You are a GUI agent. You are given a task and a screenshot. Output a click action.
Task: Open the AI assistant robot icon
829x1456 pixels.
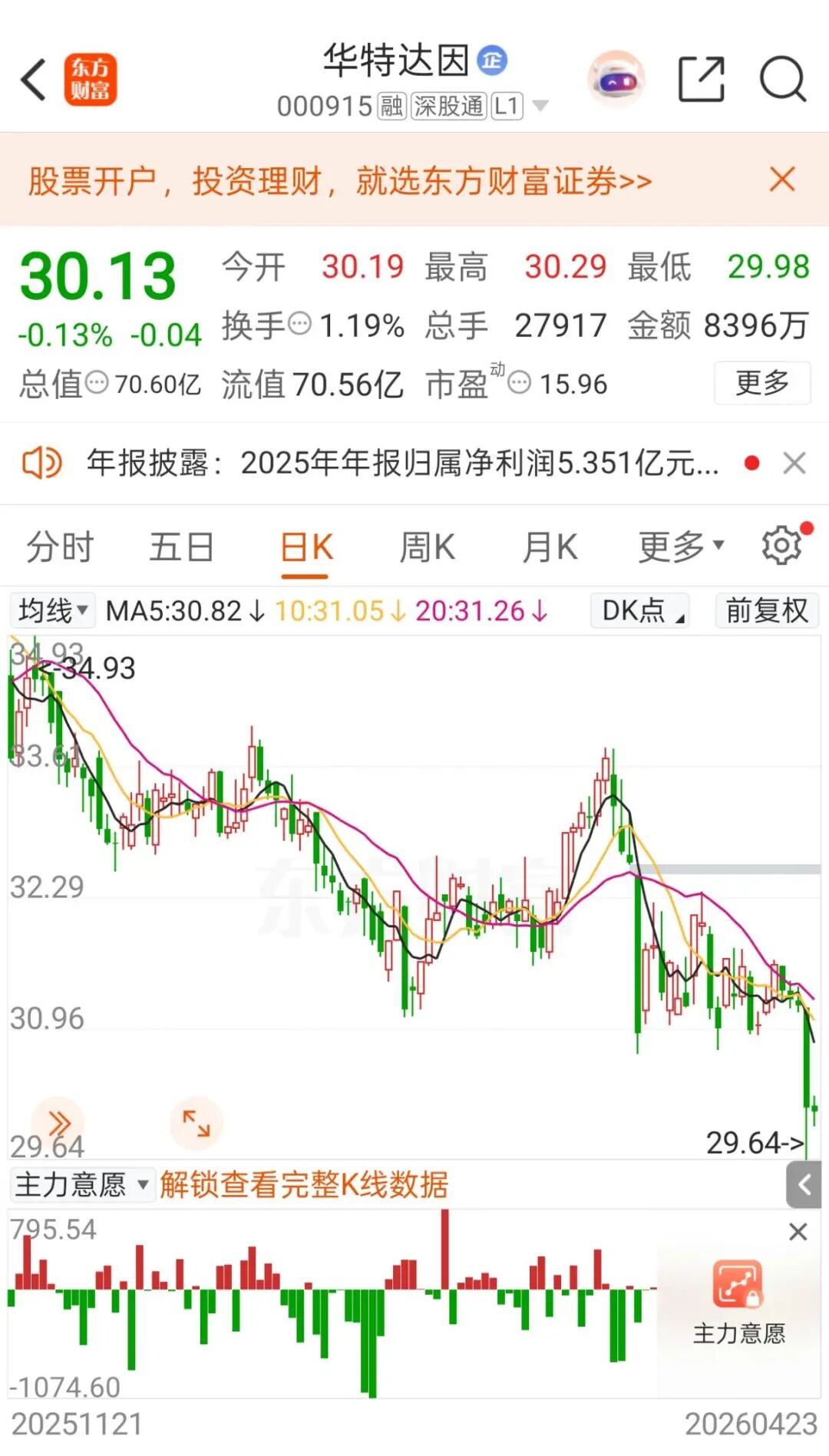616,80
